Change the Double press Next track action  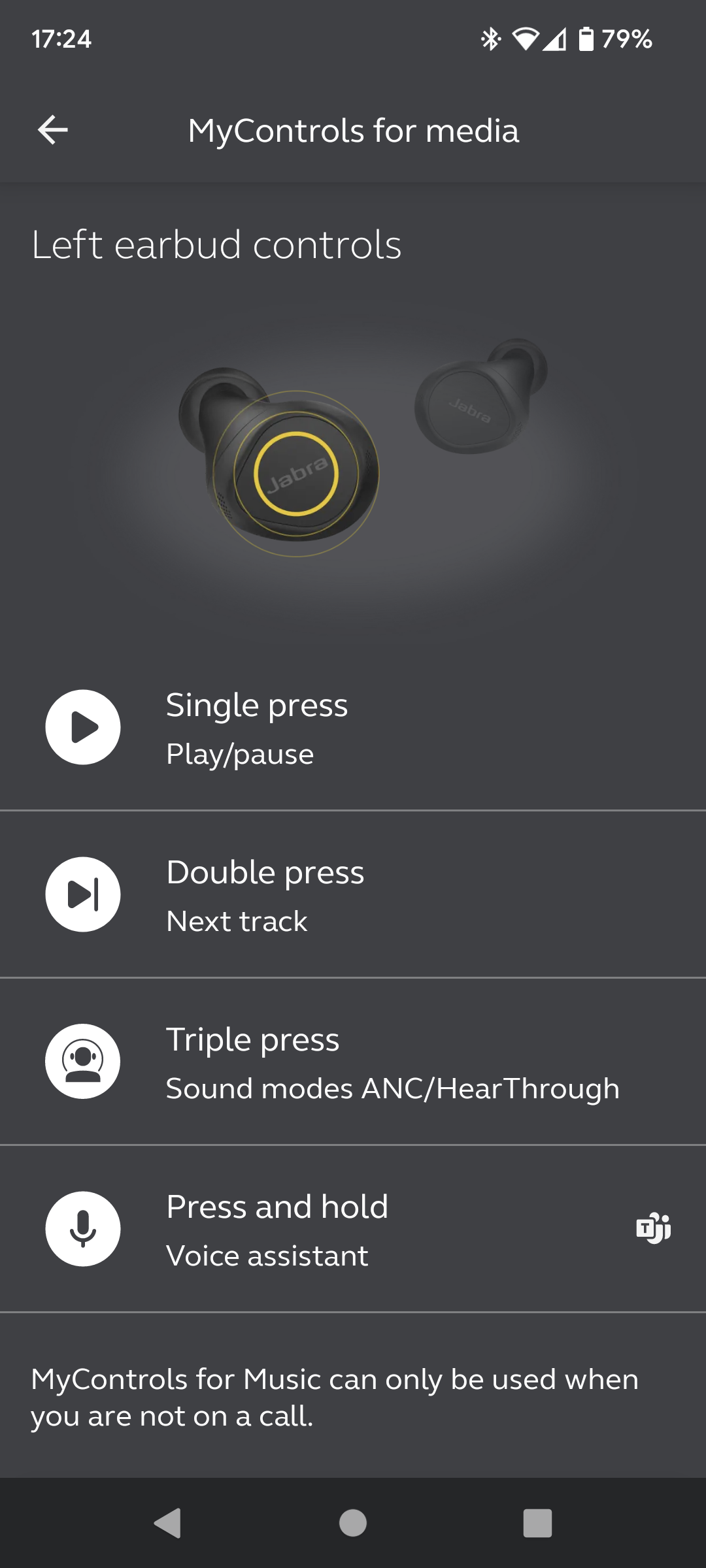pos(353,895)
